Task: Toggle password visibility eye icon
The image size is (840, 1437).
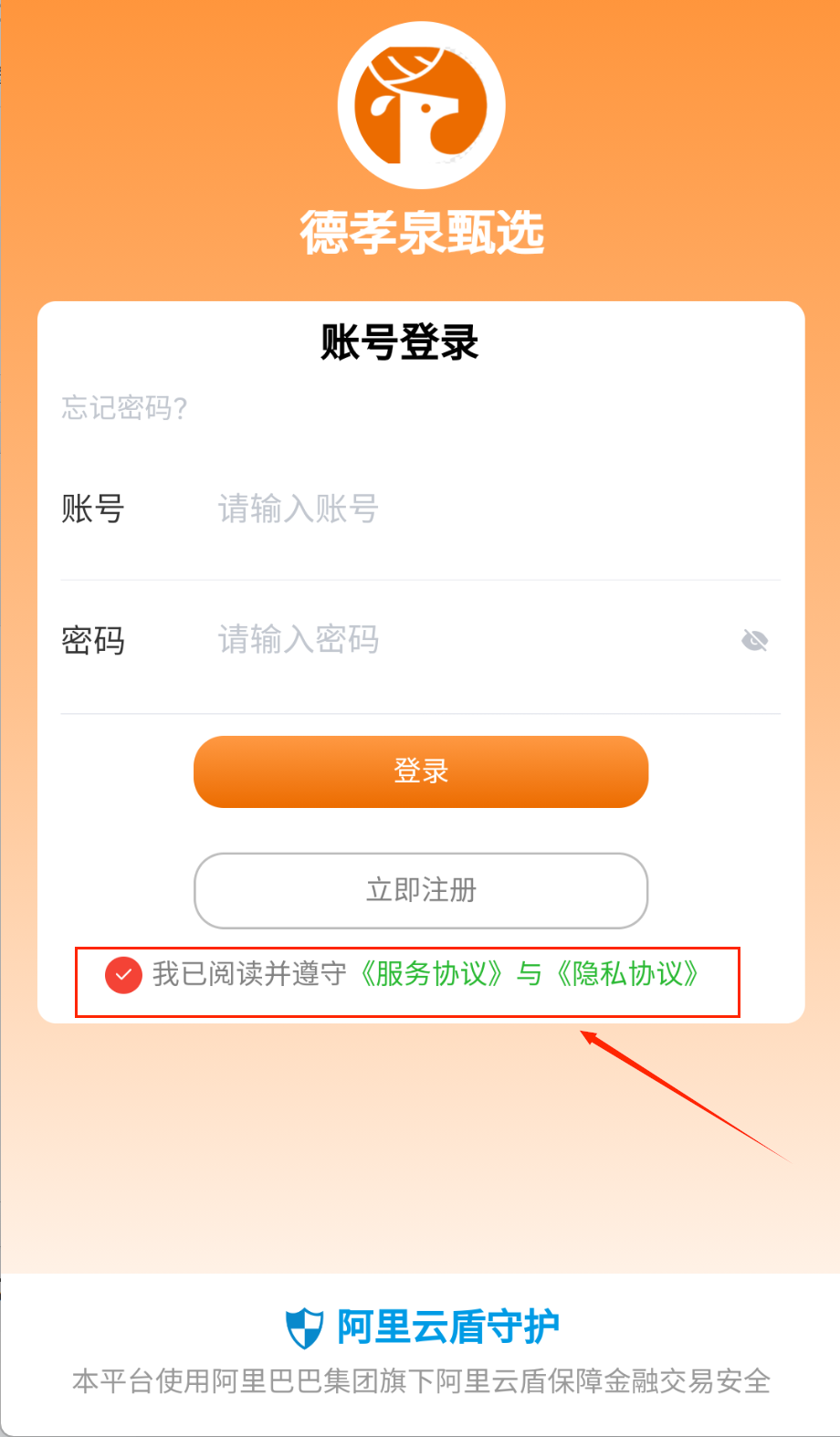Action: tap(754, 641)
